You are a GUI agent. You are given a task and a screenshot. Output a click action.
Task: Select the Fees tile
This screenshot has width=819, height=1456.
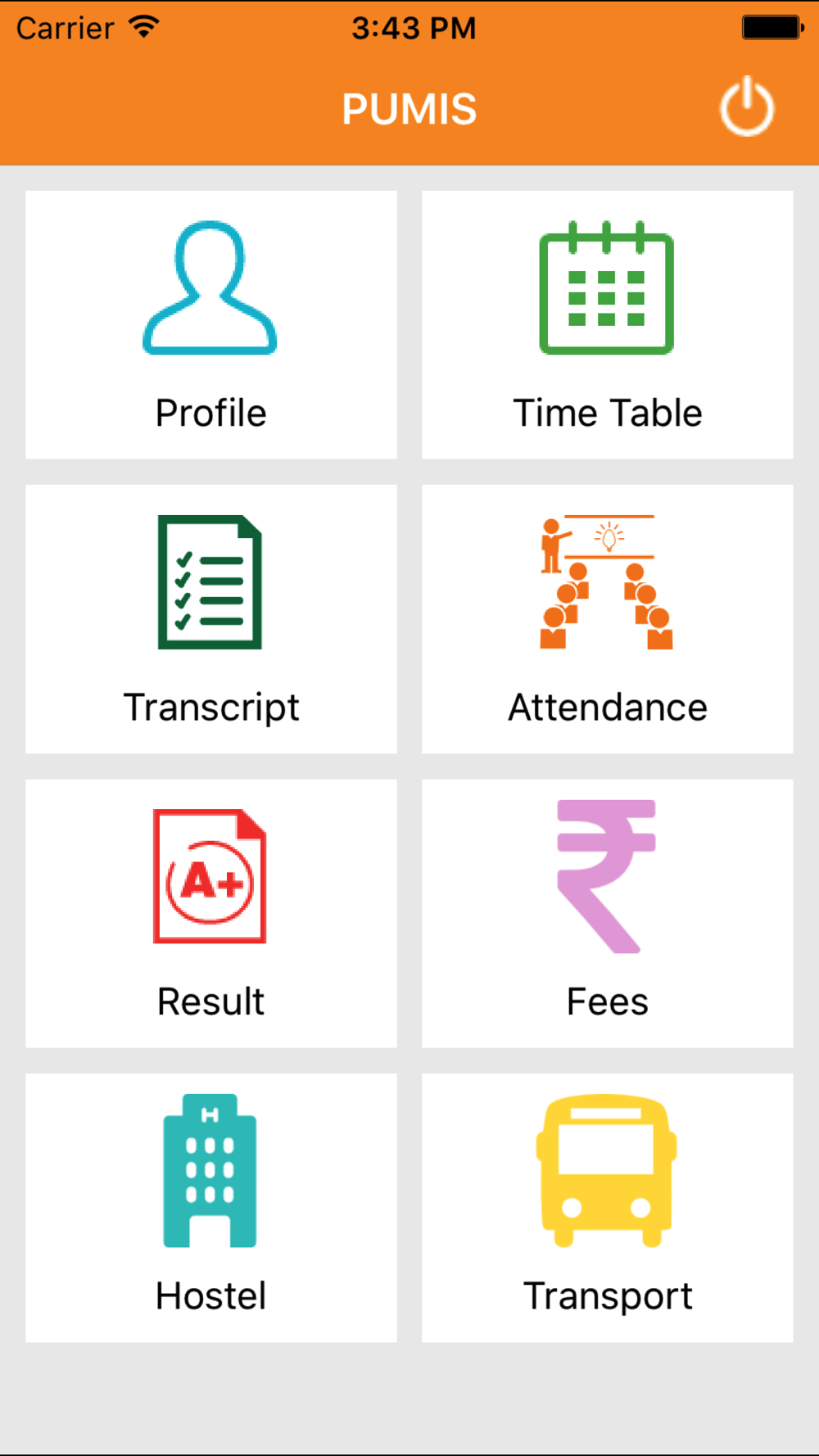point(607,913)
